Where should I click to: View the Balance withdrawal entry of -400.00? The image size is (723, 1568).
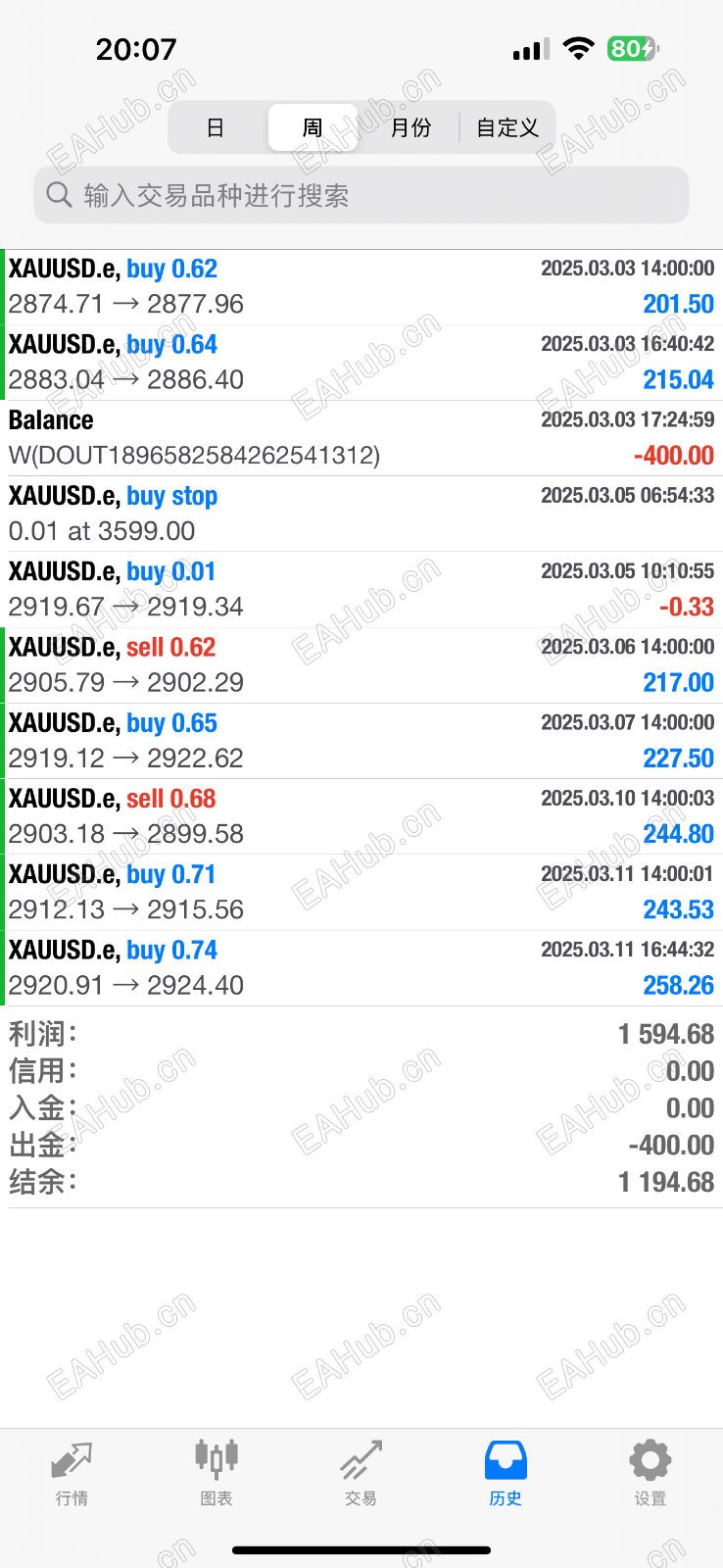pos(361,437)
